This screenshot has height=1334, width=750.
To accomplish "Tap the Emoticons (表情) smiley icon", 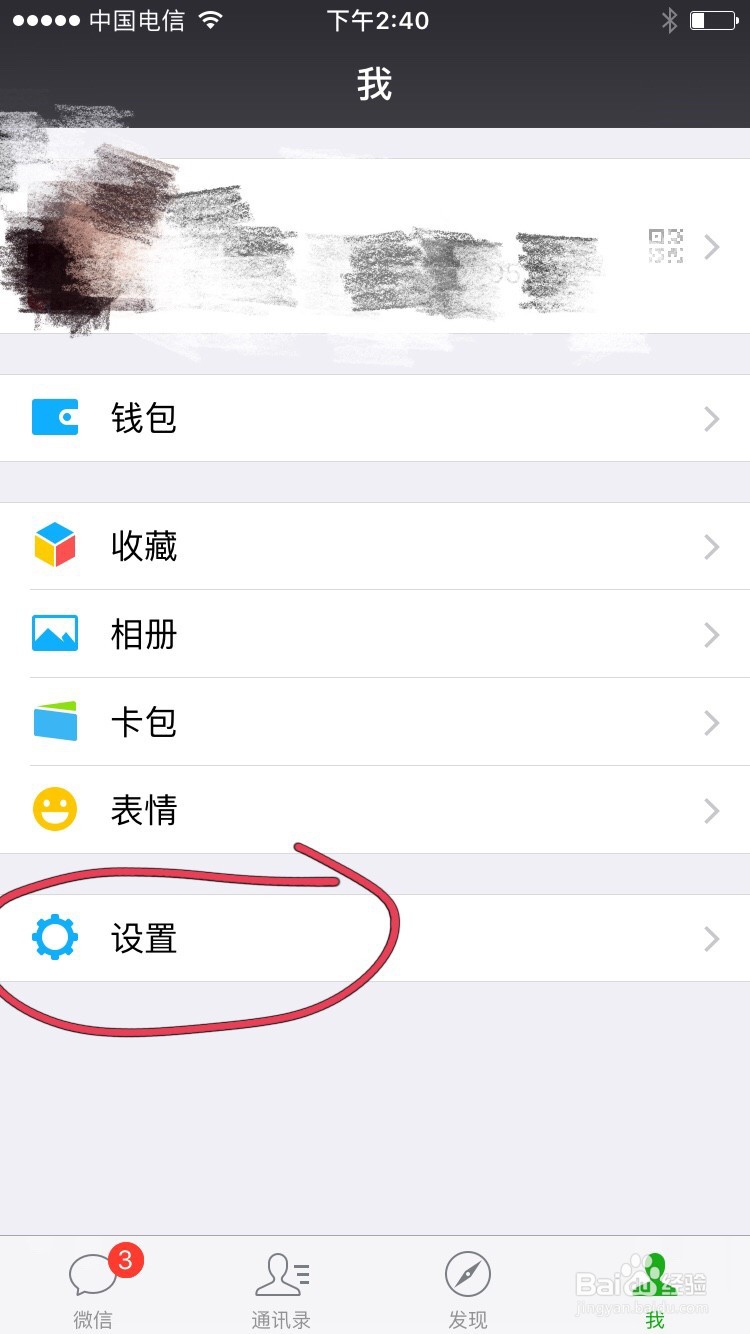I will pyautogui.click(x=57, y=810).
